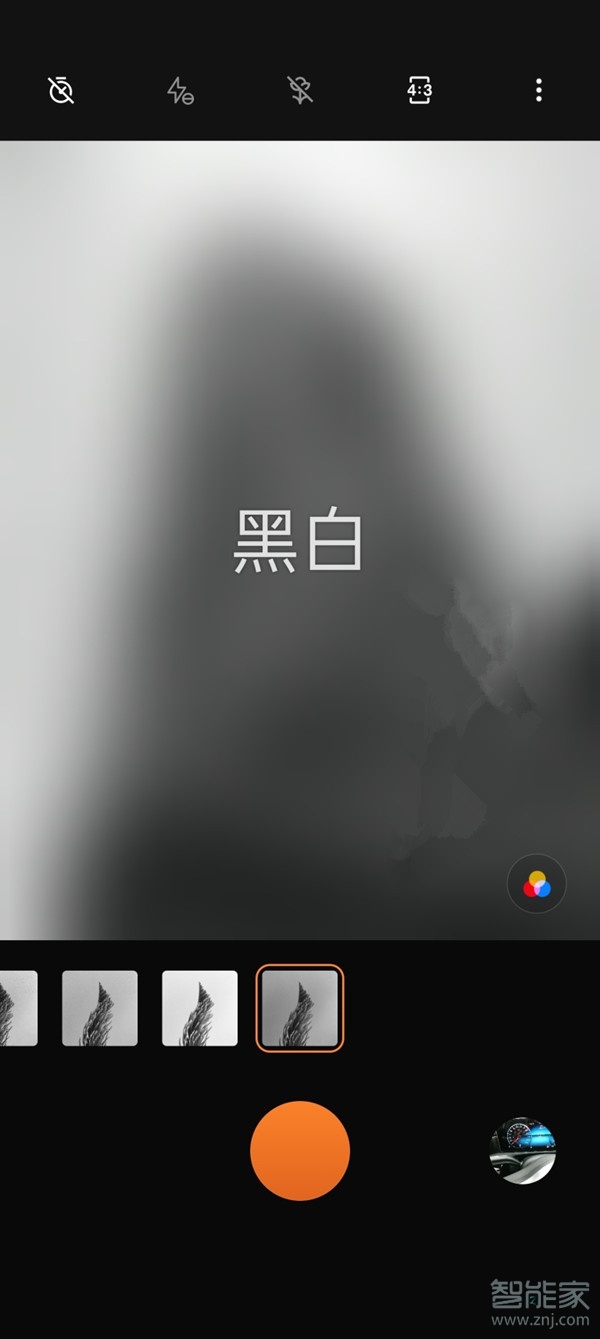Choose the brightest white filter thumbnail
This screenshot has width=600, height=1339.
click(x=200, y=1008)
